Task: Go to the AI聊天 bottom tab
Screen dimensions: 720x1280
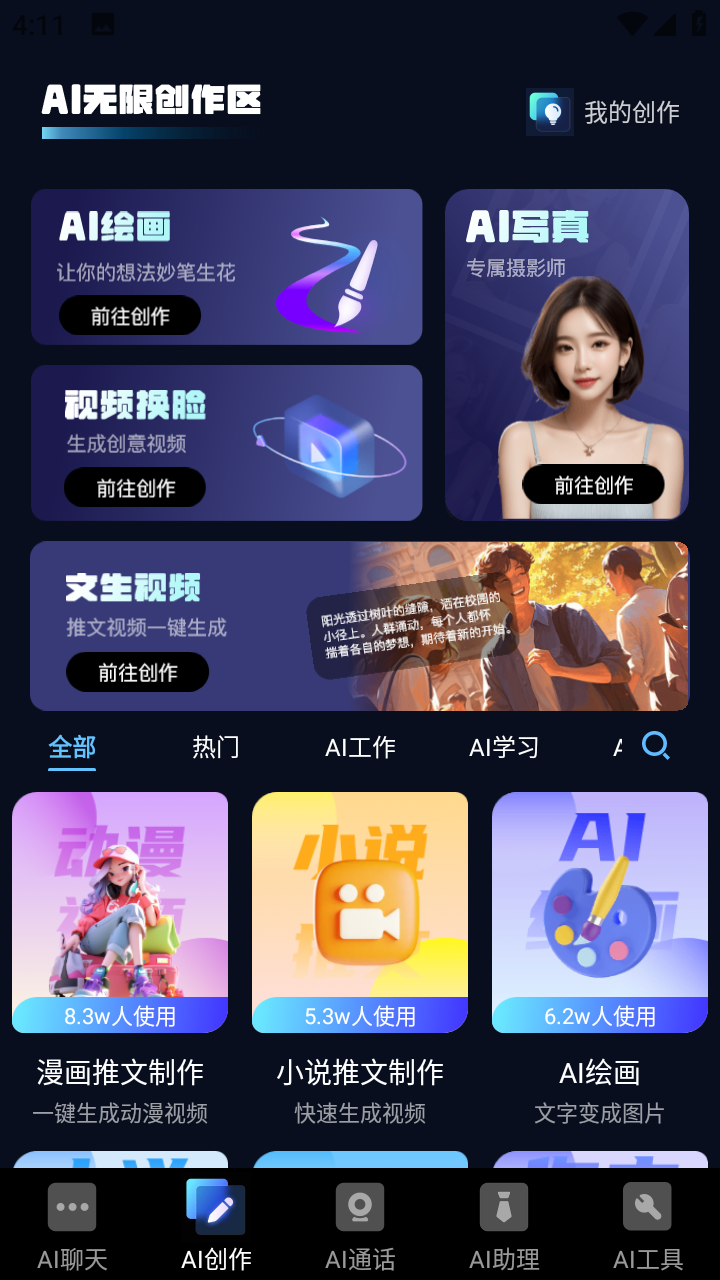Action: click(x=72, y=1226)
